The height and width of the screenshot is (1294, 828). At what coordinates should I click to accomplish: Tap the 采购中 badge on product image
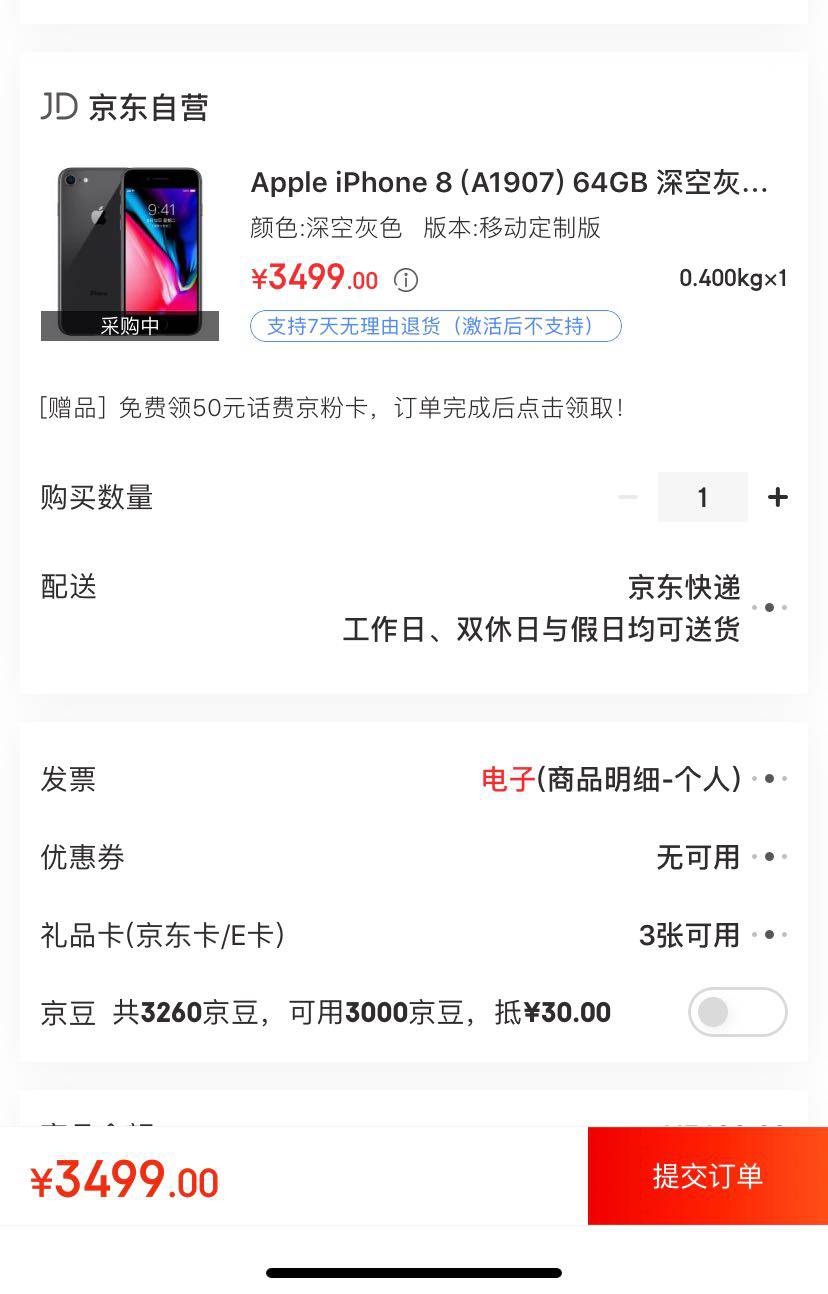tap(129, 326)
